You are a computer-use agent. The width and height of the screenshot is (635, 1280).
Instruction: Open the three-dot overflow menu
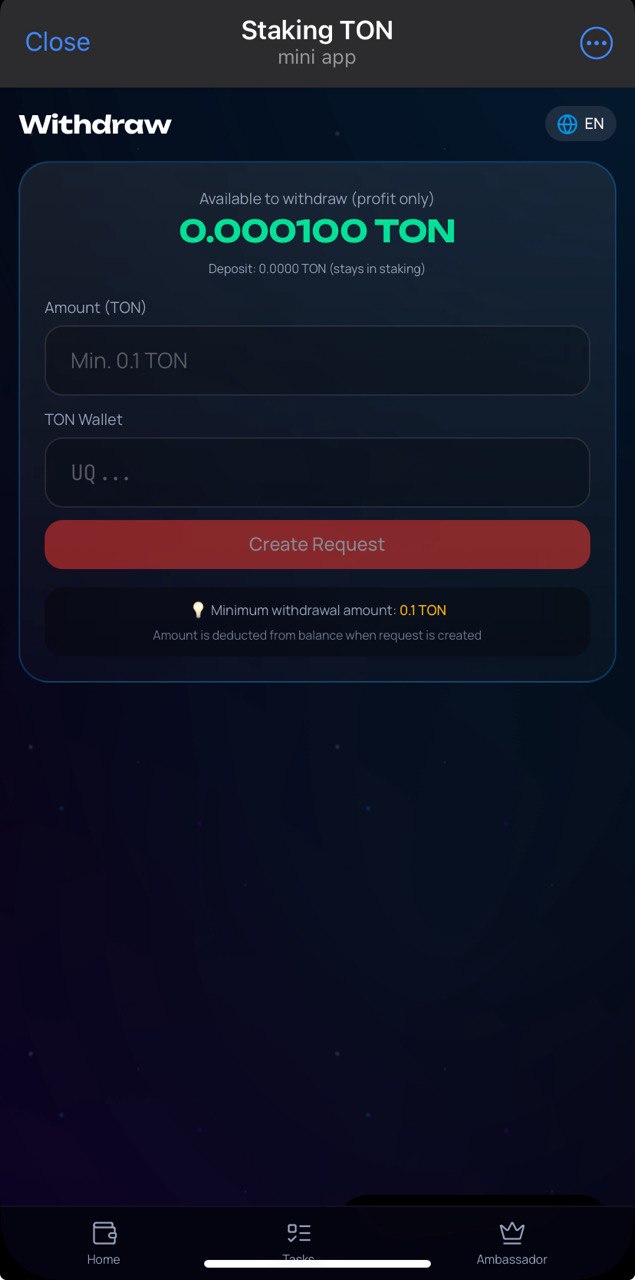click(x=596, y=43)
